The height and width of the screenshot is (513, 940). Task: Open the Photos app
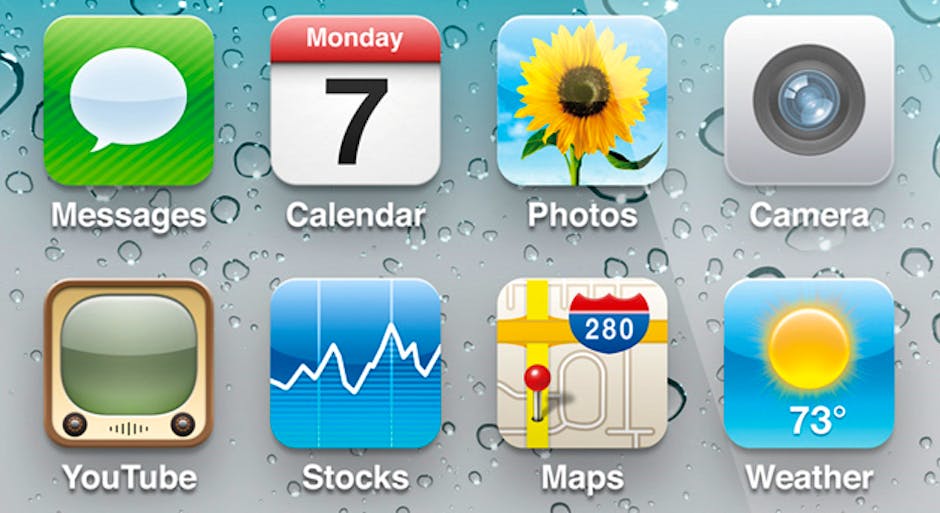pos(582,101)
